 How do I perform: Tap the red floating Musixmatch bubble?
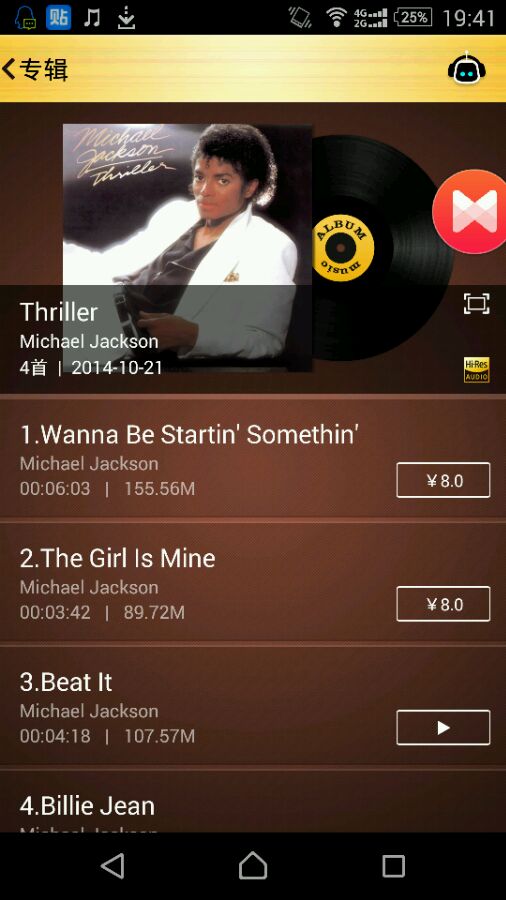(x=470, y=211)
